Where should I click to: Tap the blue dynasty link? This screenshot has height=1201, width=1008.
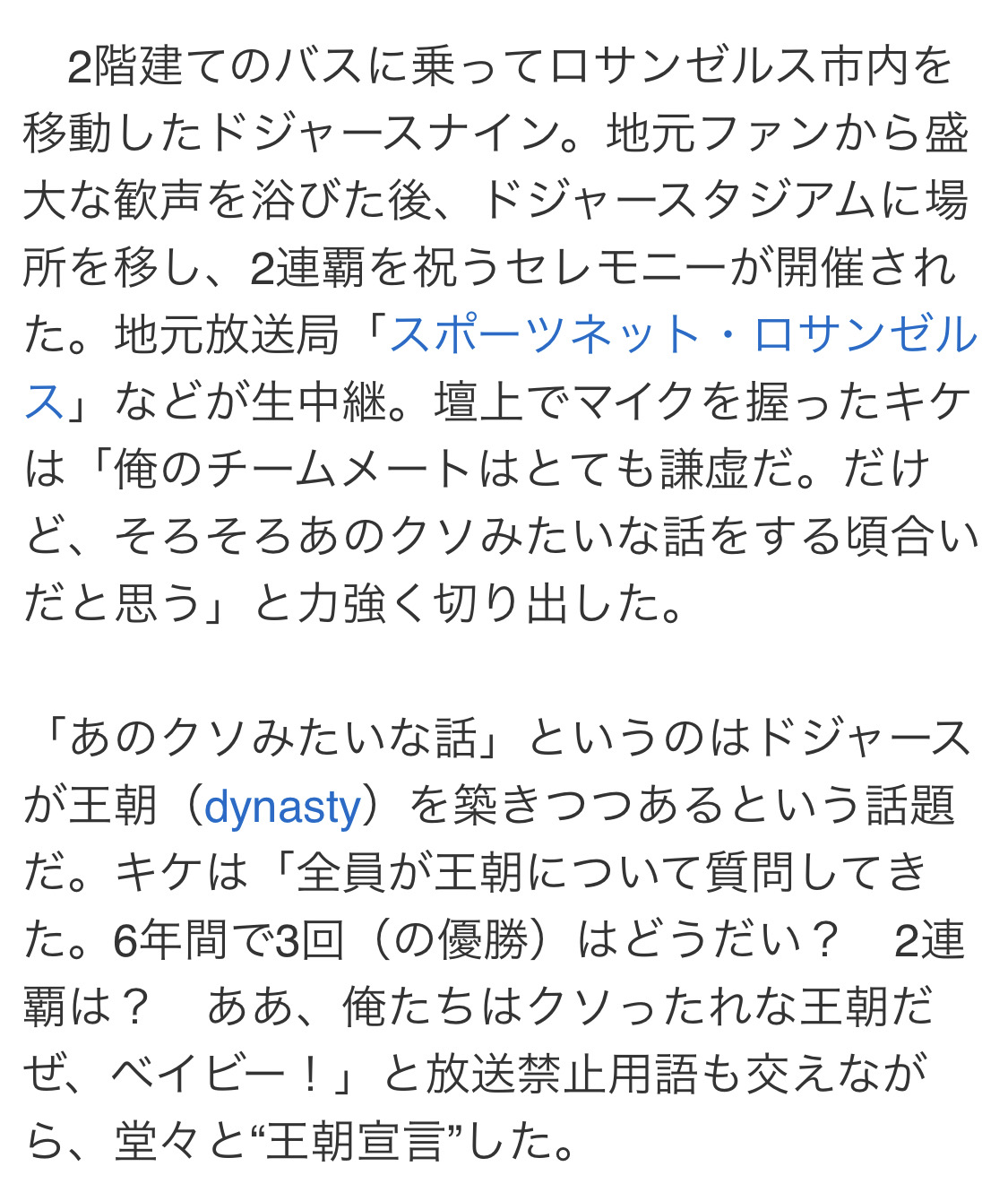[282, 807]
